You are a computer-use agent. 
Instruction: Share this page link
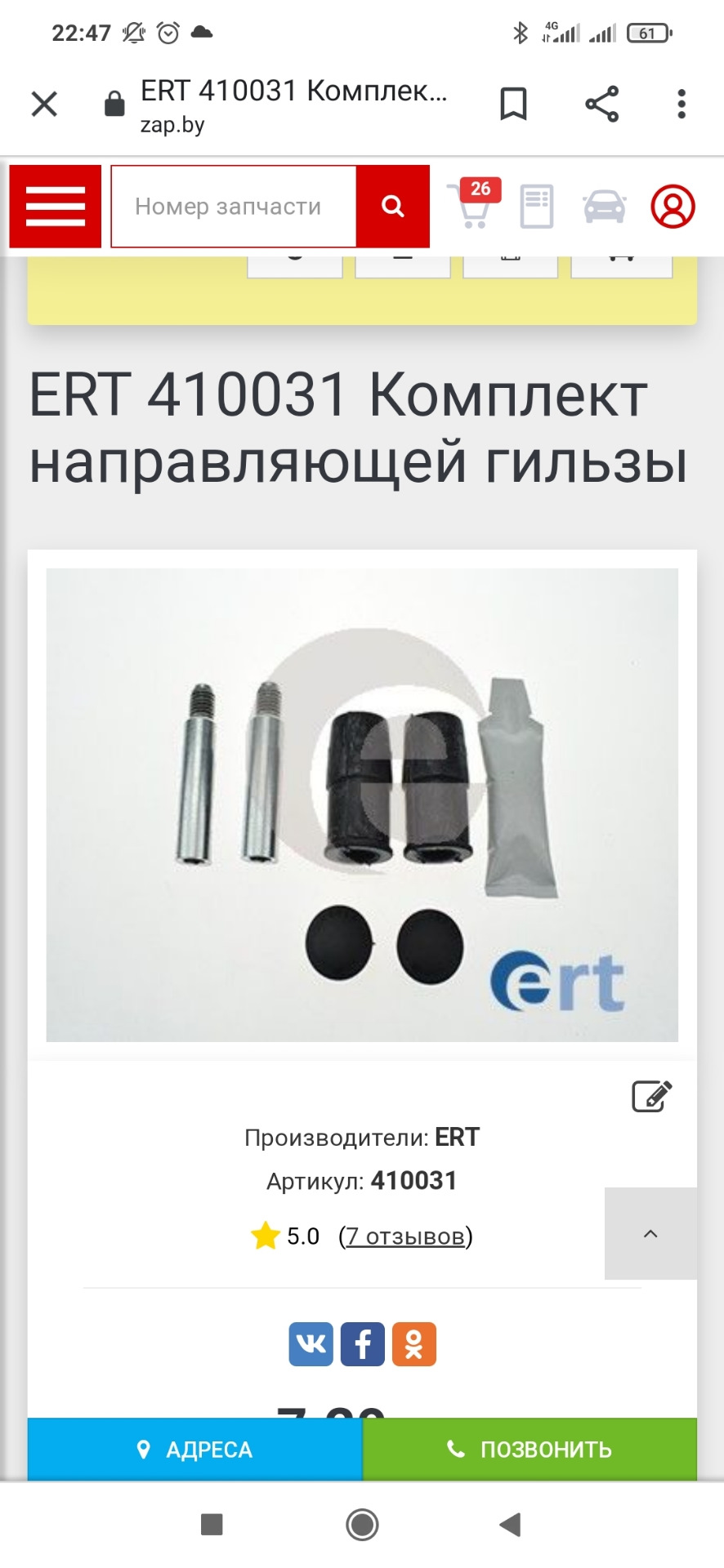(601, 105)
